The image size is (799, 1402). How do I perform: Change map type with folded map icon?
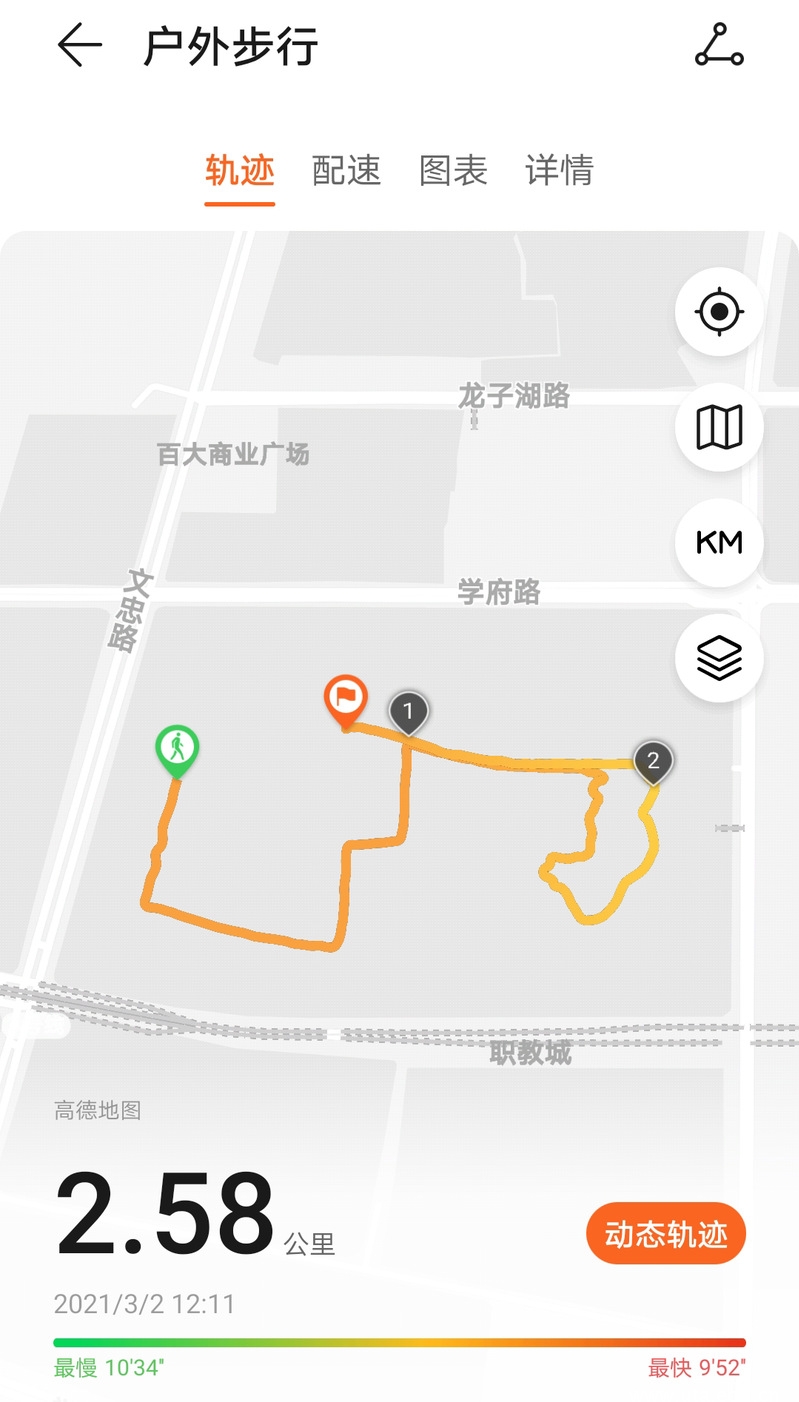click(x=719, y=428)
